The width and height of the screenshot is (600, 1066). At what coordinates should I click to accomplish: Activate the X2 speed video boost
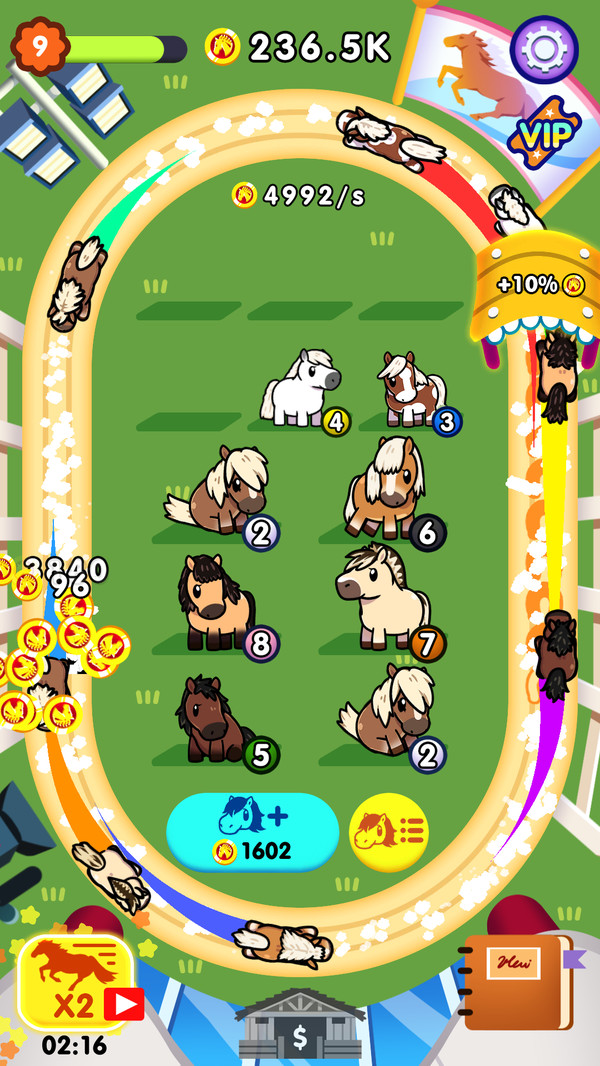tap(76, 982)
